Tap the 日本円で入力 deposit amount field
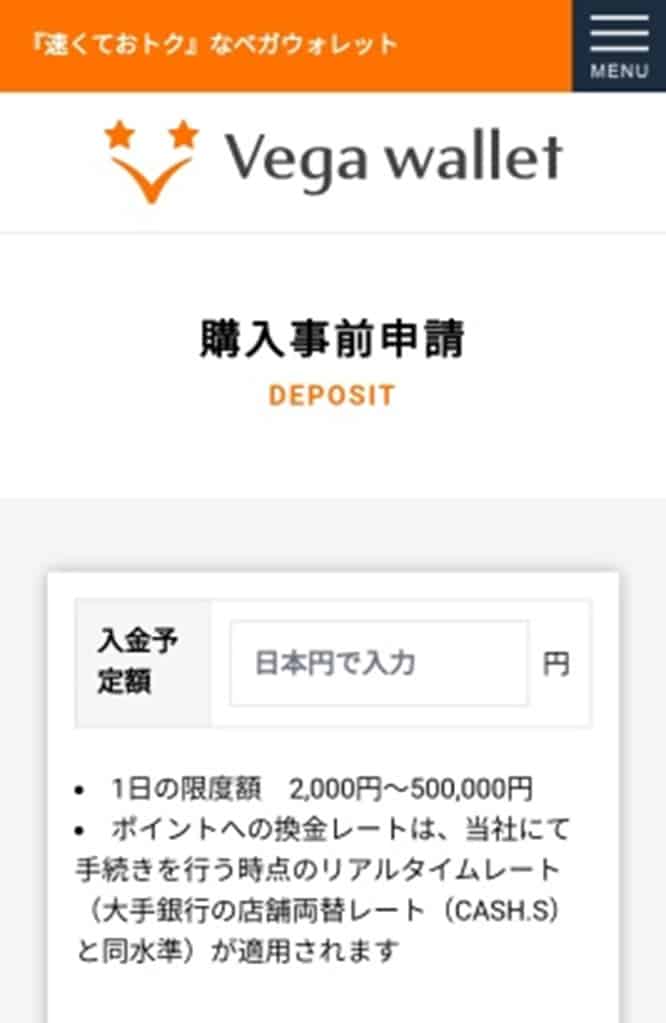Screen dimensions: 666x1023 [x=379, y=663]
